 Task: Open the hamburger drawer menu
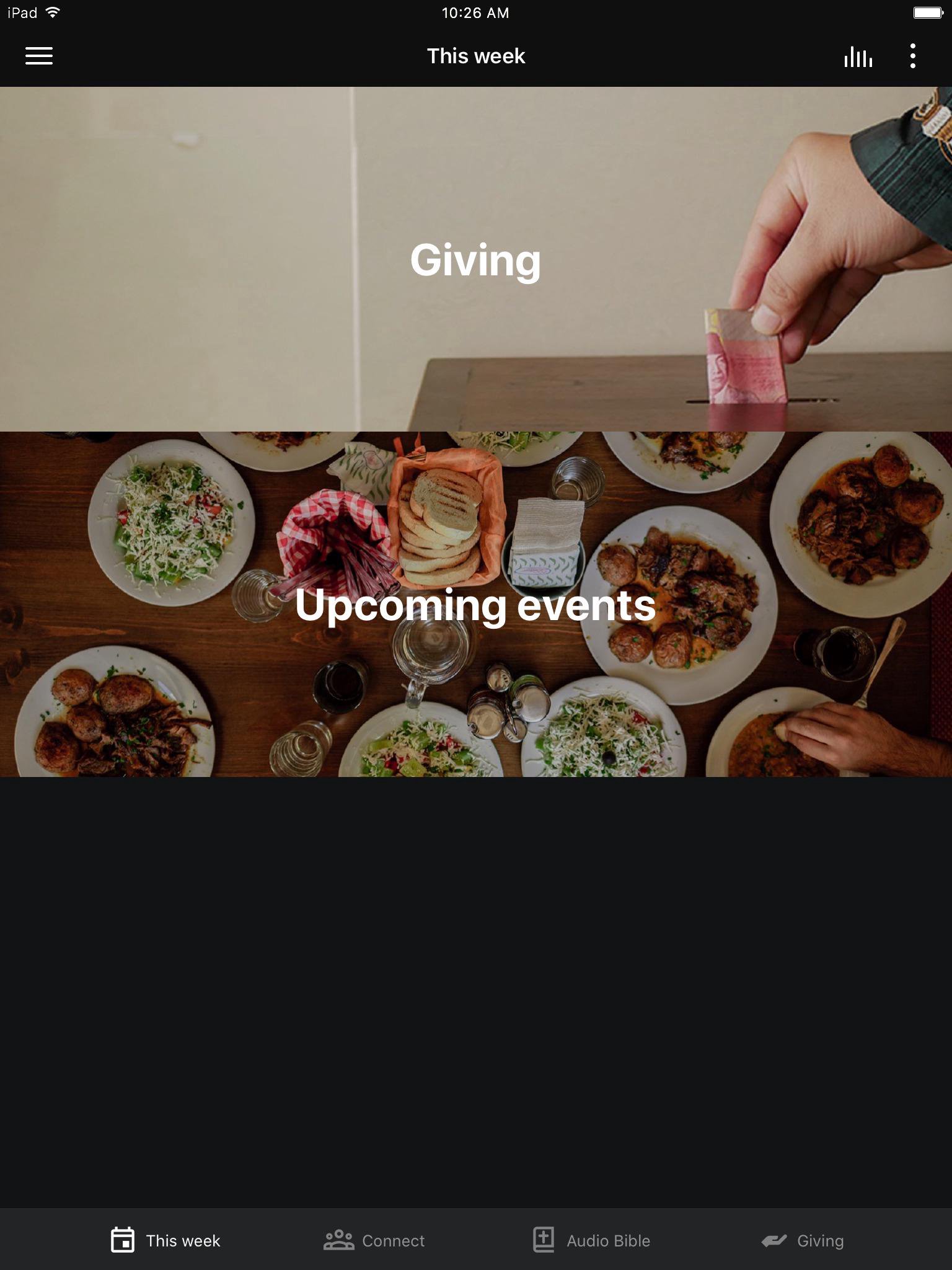pyautogui.click(x=38, y=56)
